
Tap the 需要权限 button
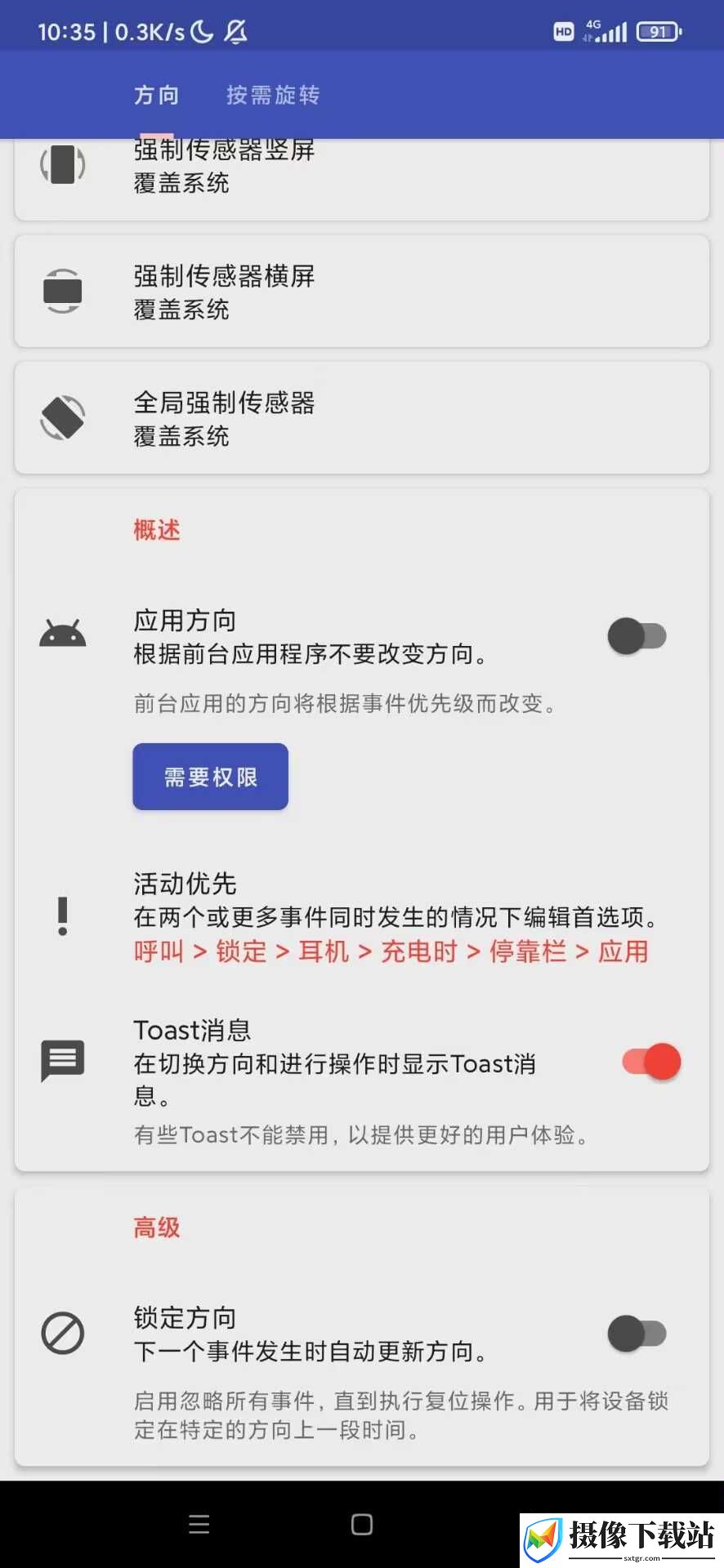pyautogui.click(x=211, y=777)
